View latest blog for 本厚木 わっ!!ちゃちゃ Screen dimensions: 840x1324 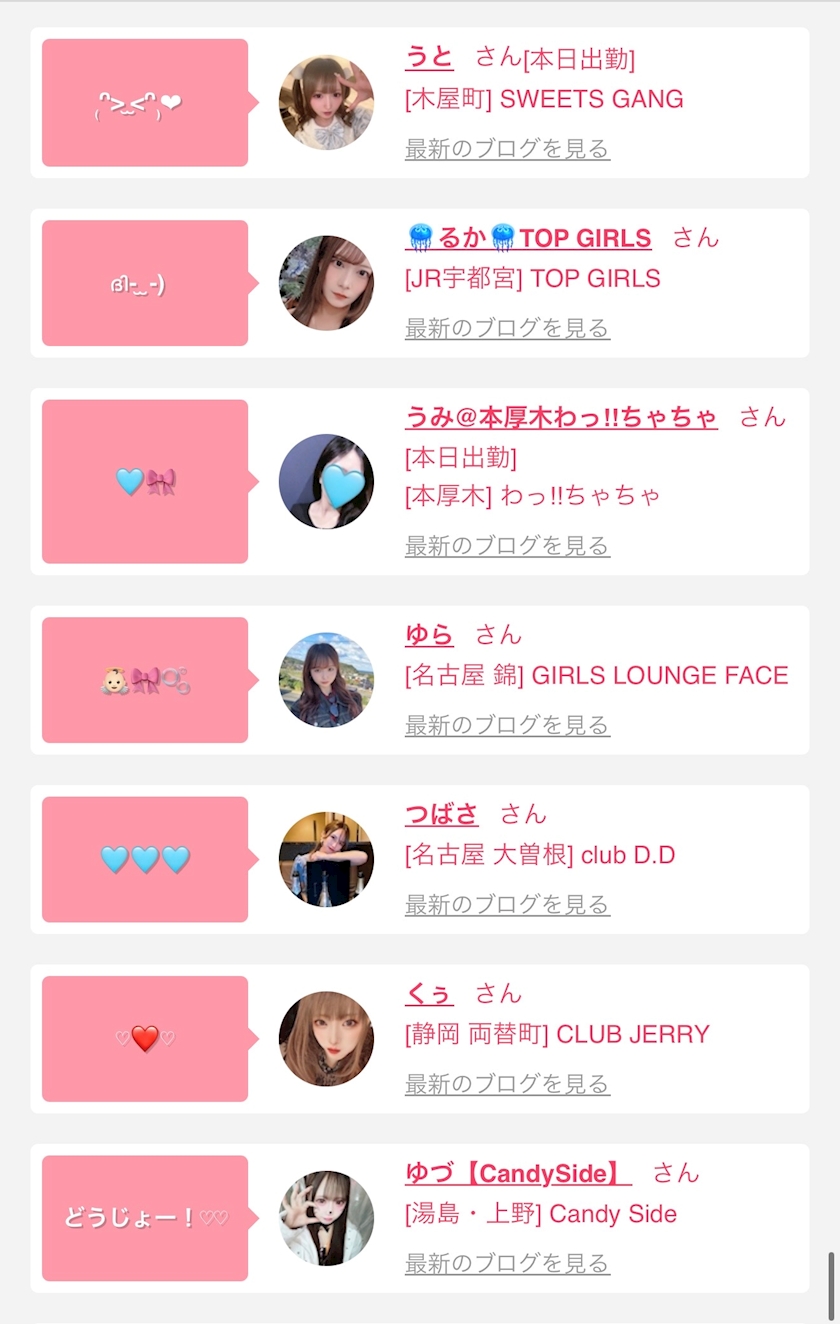click(x=507, y=546)
